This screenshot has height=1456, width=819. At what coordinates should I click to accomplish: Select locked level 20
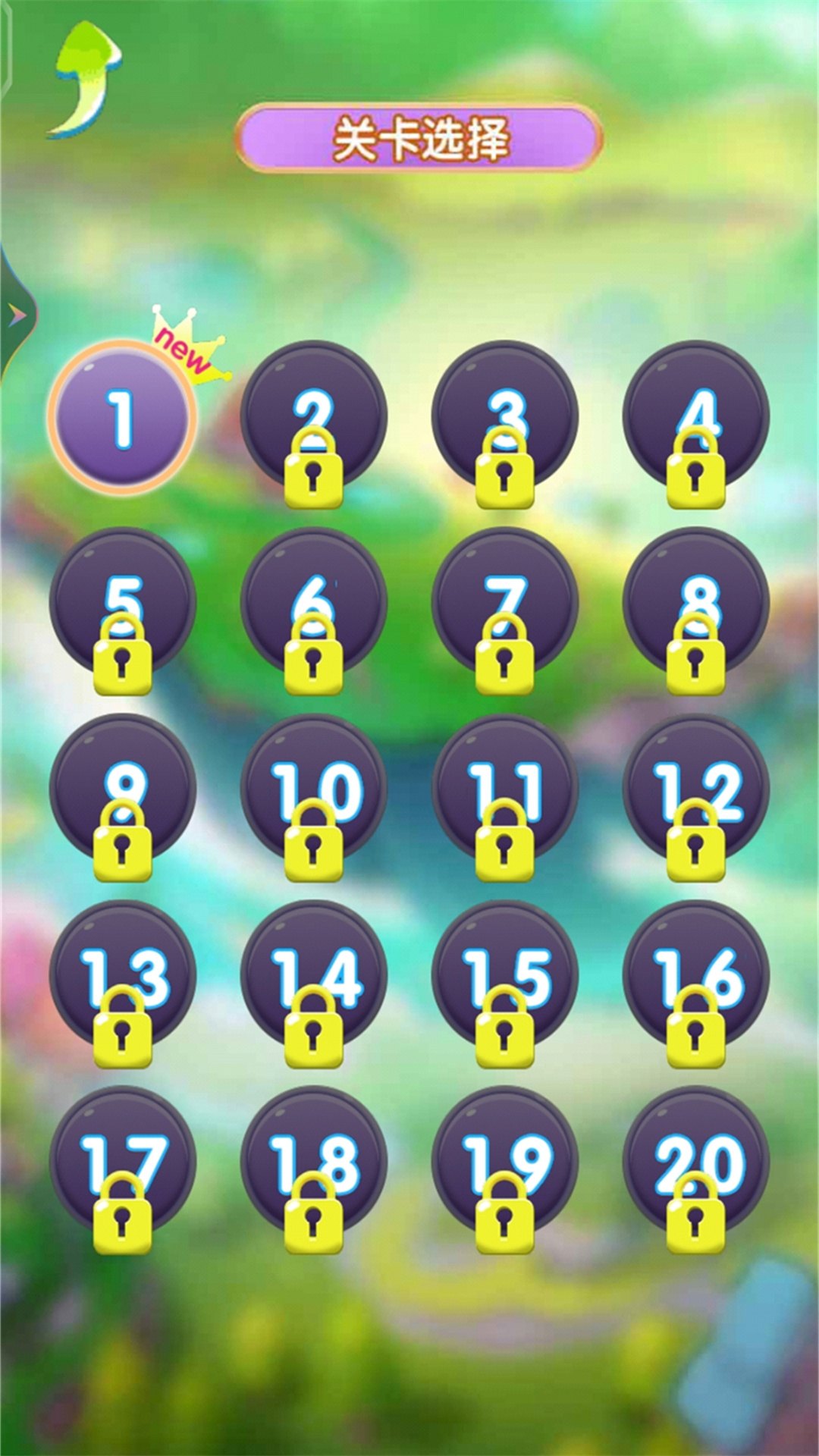(x=696, y=1162)
